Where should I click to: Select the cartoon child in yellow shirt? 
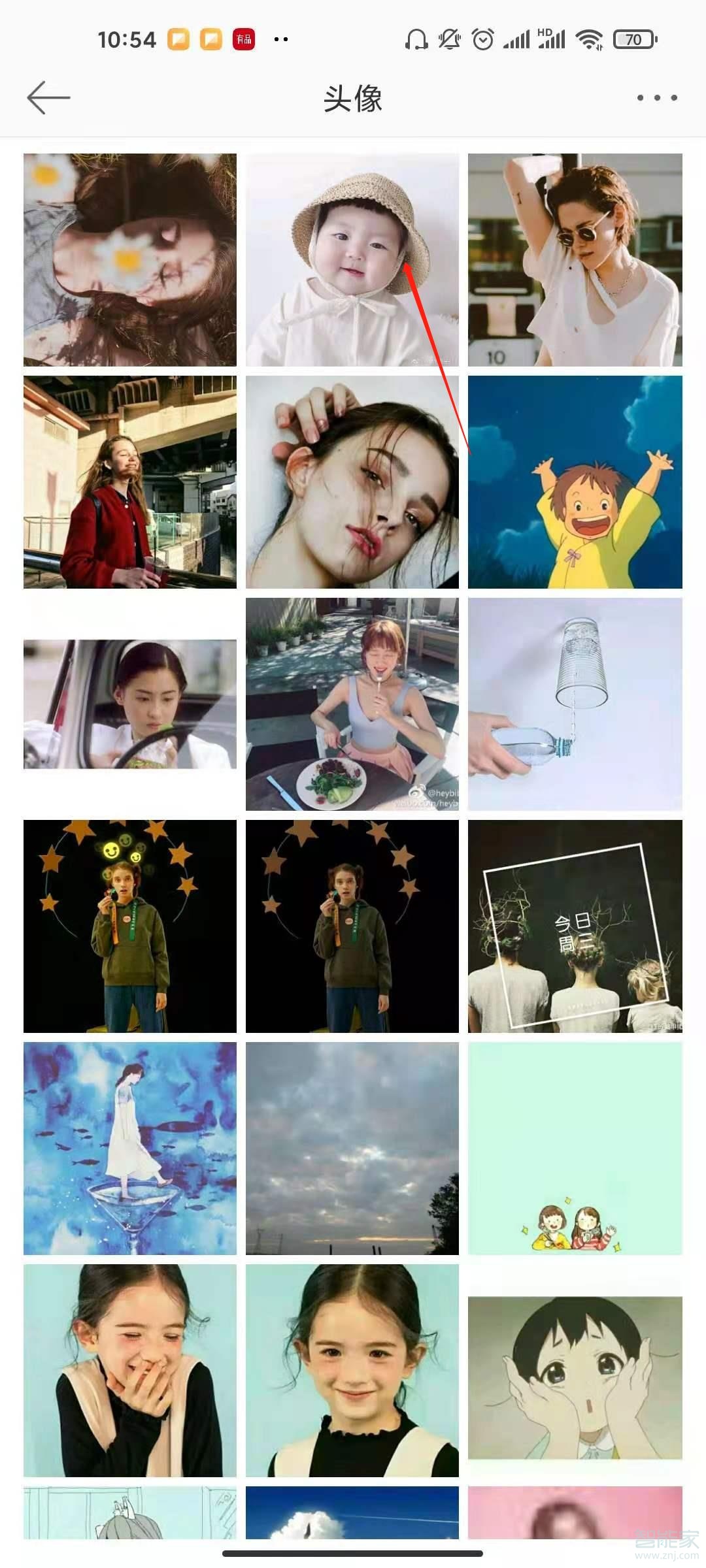(x=575, y=482)
